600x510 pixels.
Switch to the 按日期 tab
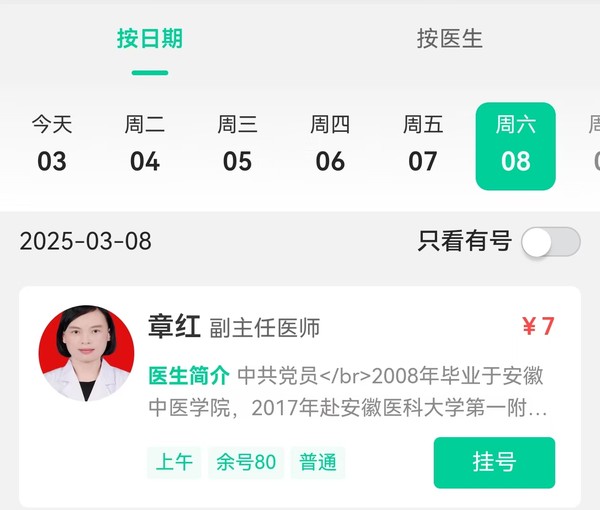(150, 40)
